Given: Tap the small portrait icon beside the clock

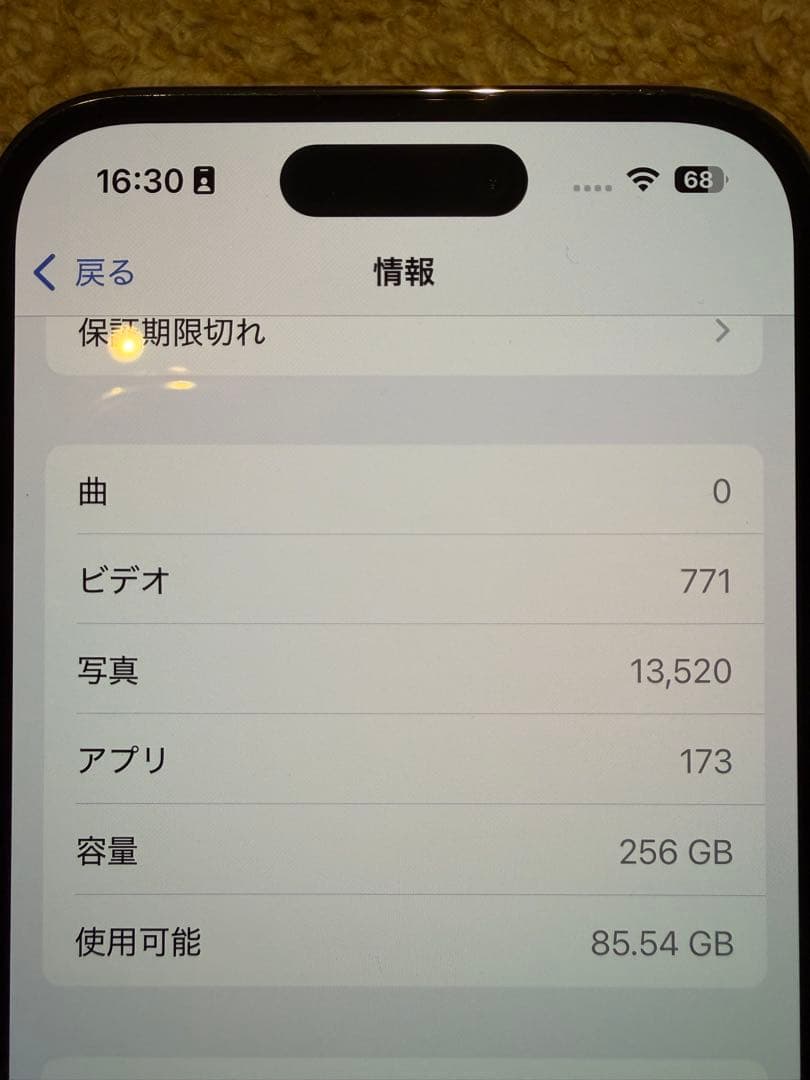Looking at the screenshot, I should pyautogui.click(x=206, y=180).
